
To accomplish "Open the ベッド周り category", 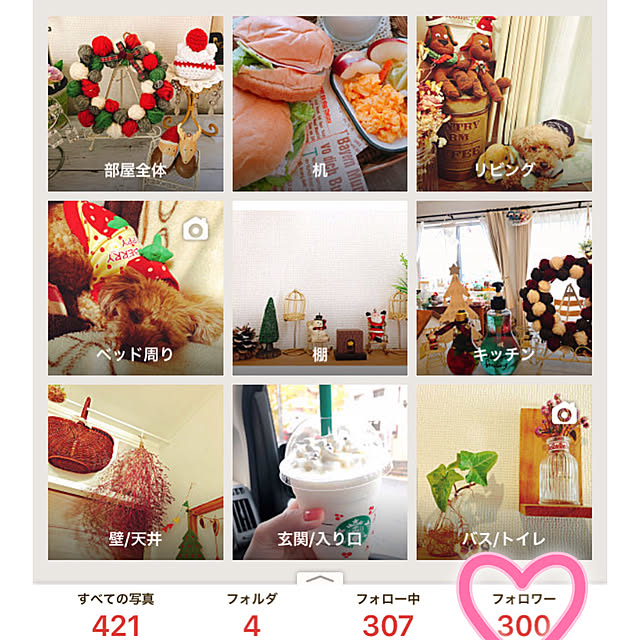I will (x=135, y=288).
